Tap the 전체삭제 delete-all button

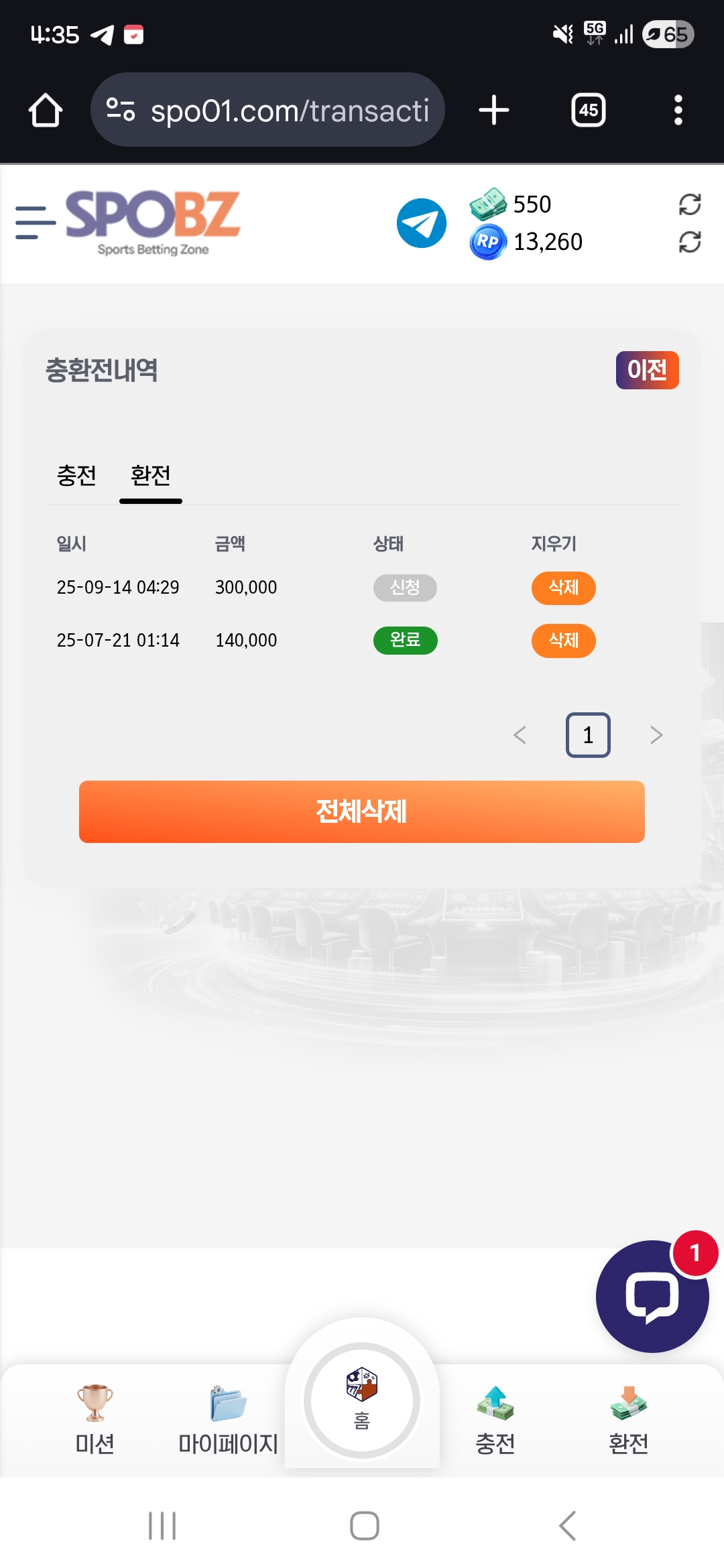click(x=362, y=811)
